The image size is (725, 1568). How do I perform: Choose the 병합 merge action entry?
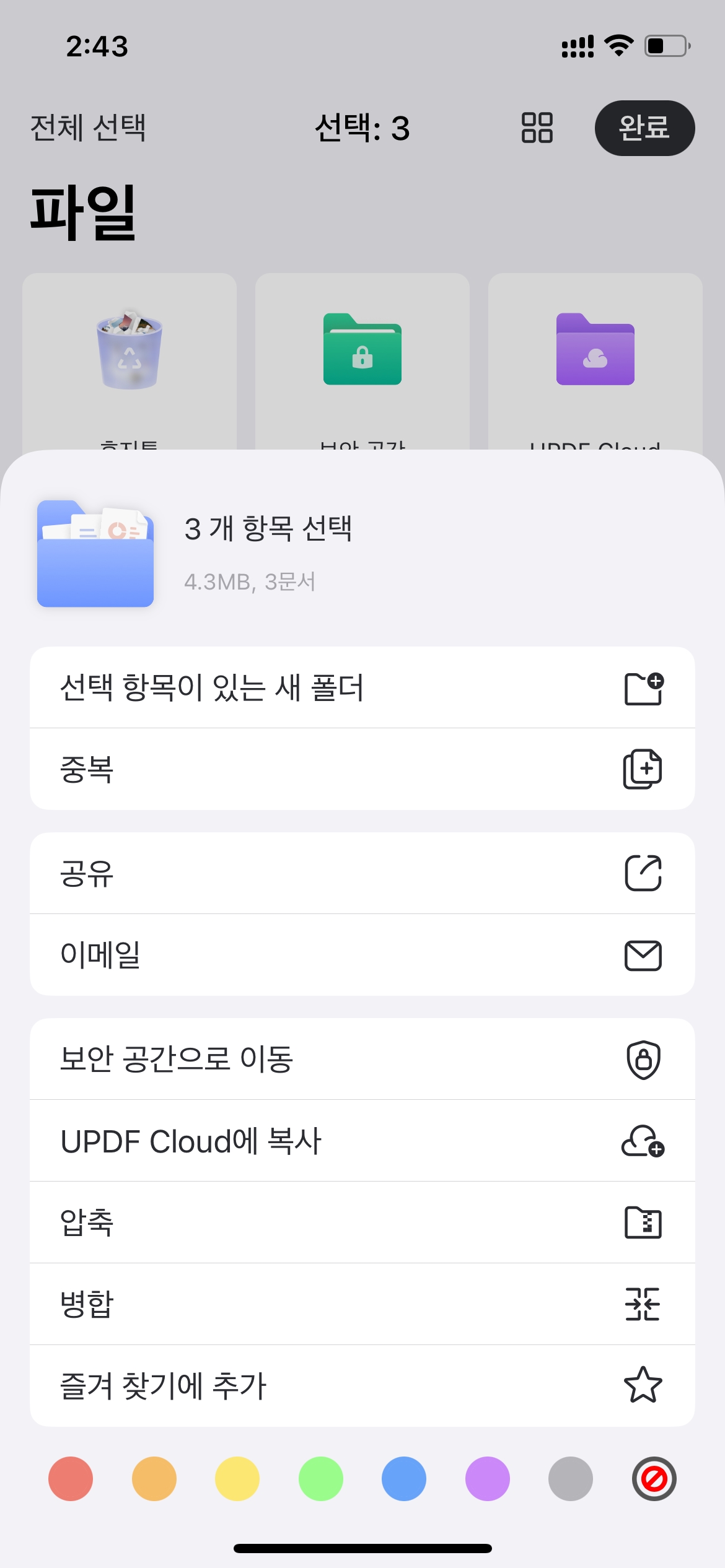248,1304
